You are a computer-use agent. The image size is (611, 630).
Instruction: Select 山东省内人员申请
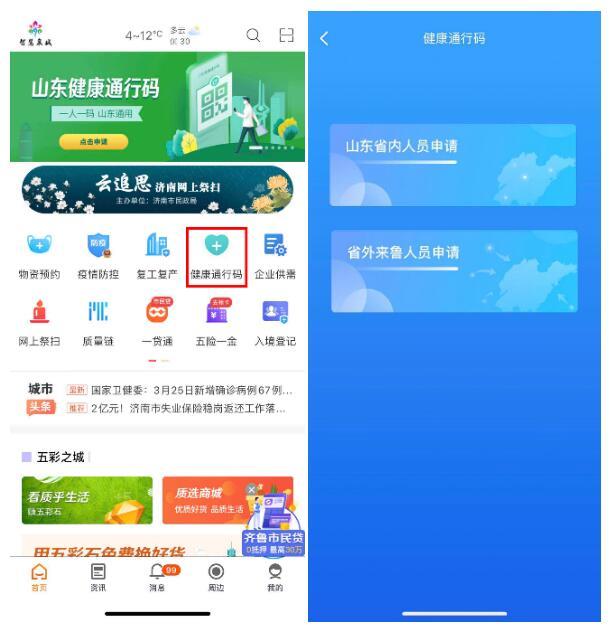click(x=453, y=165)
